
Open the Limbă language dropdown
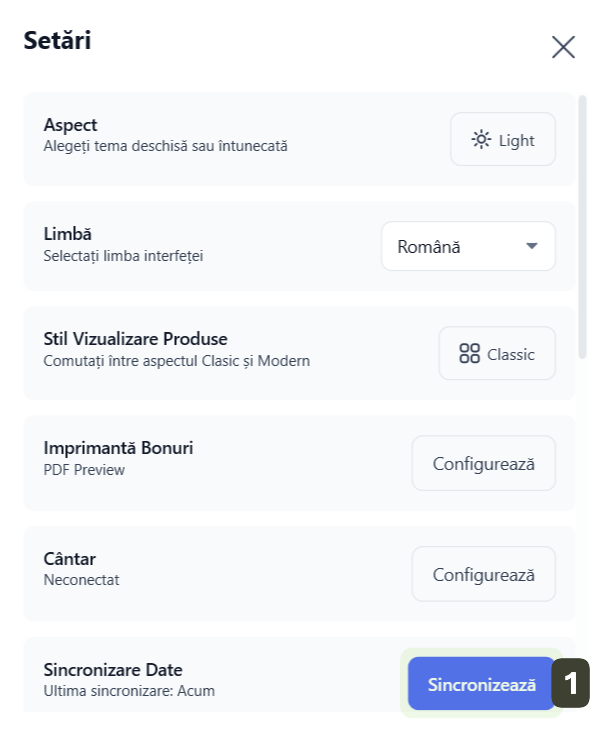(468, 246)
